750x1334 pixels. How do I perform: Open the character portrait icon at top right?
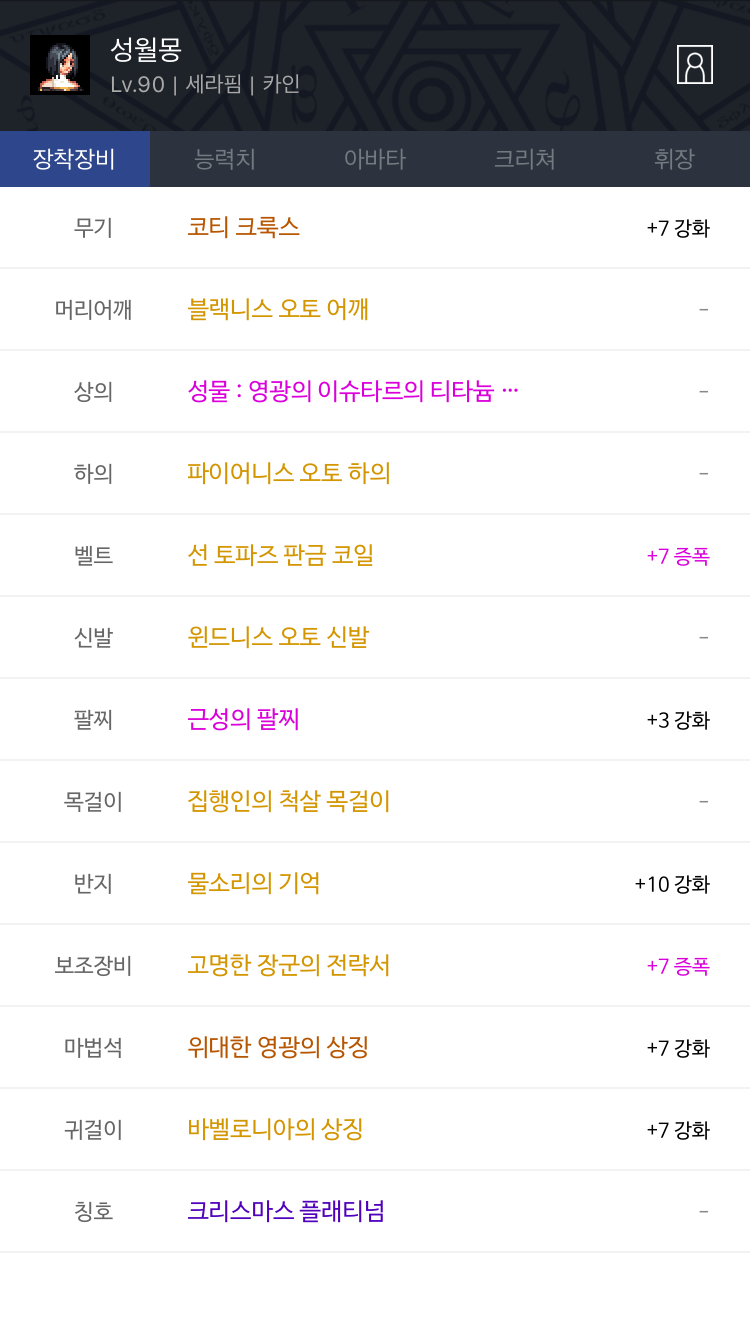click(x=695, y=65)
